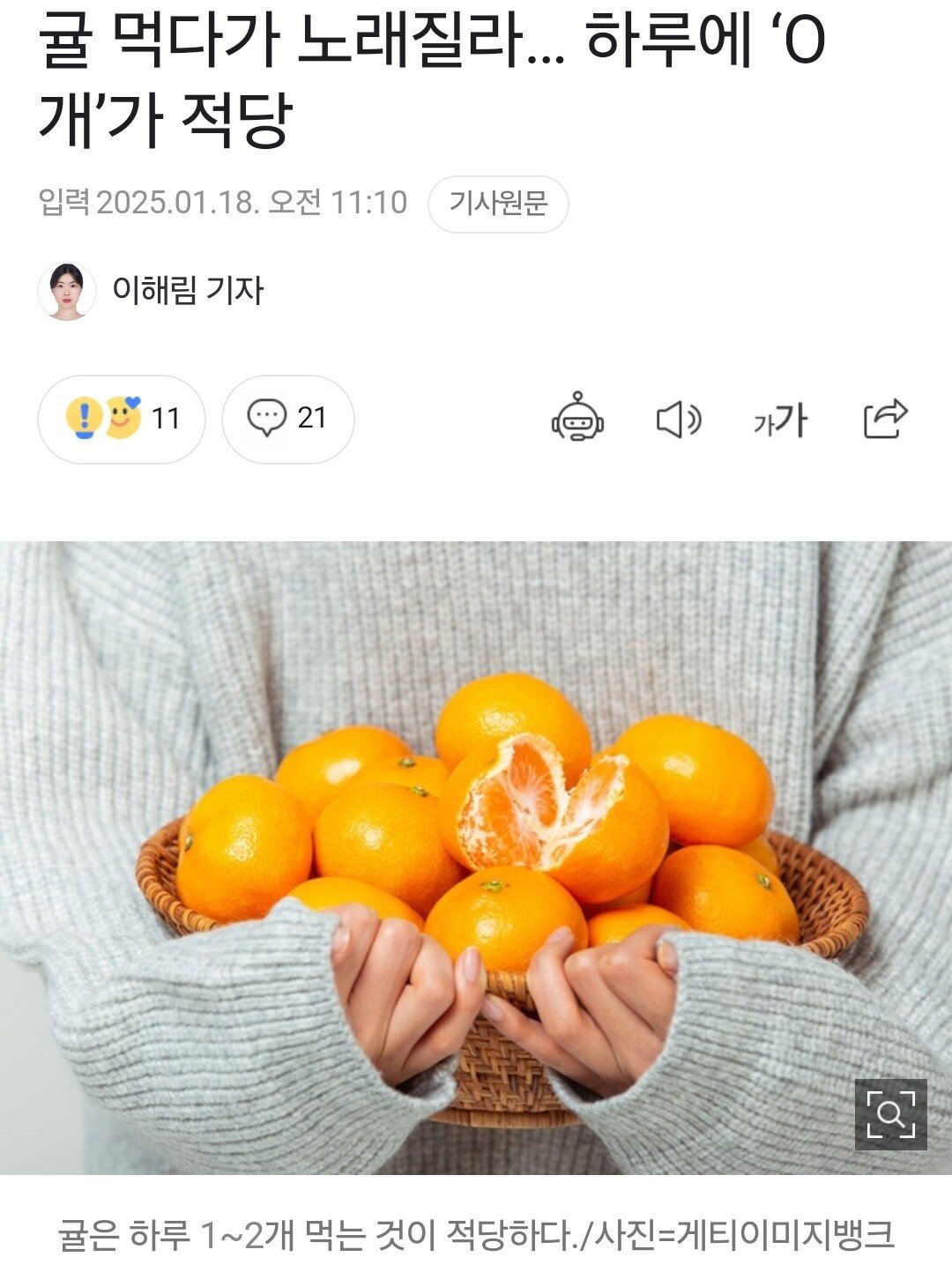Screen dimensions: 952x1272
Task: Open reporter 이해림 기자's profile
Action: (187, 290)
